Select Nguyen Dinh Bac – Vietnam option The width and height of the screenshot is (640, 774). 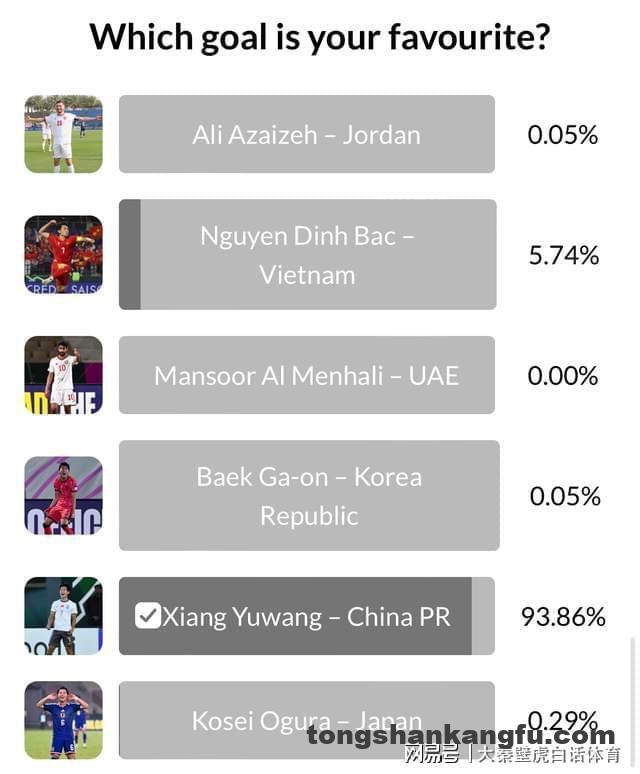click(307, 255)
